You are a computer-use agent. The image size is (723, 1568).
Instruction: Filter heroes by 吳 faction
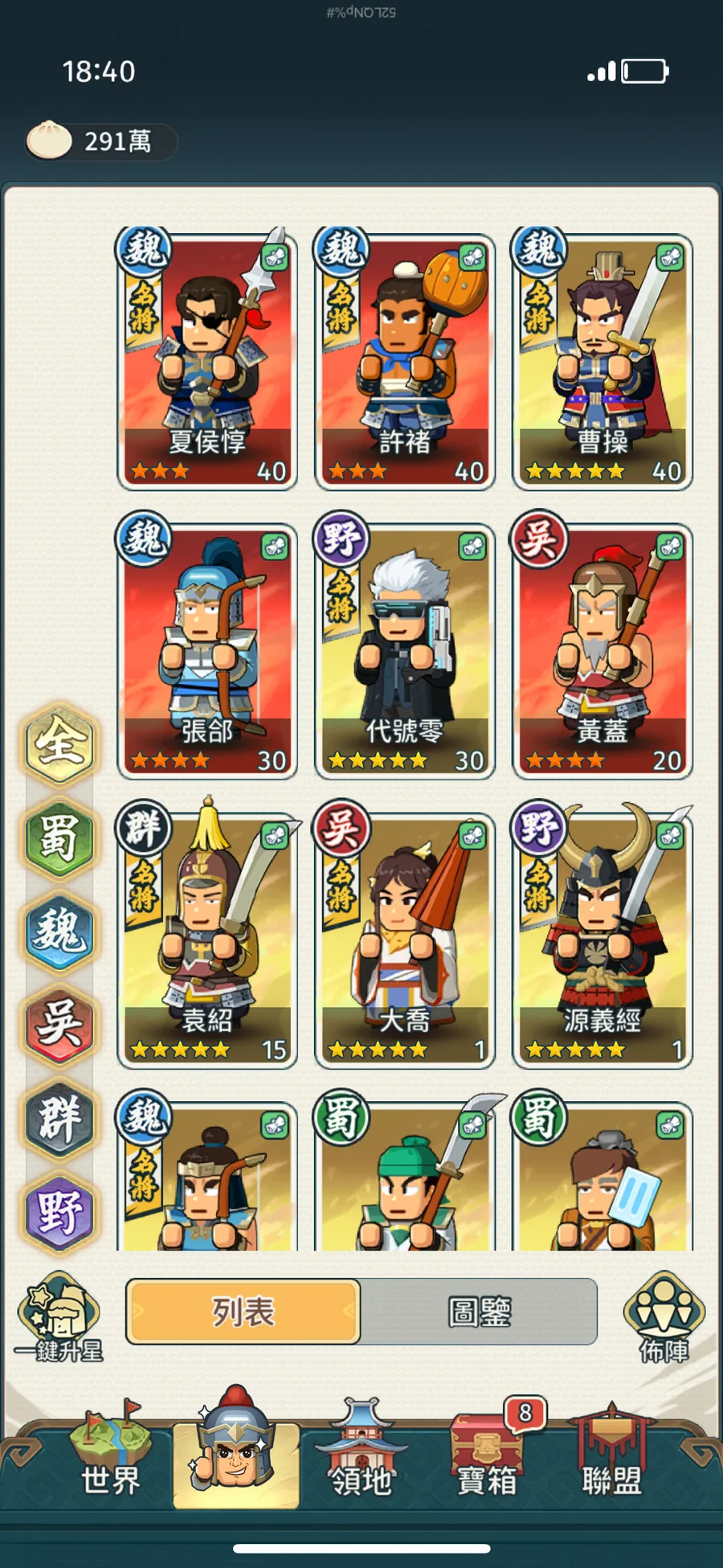tap(59, 1025)
